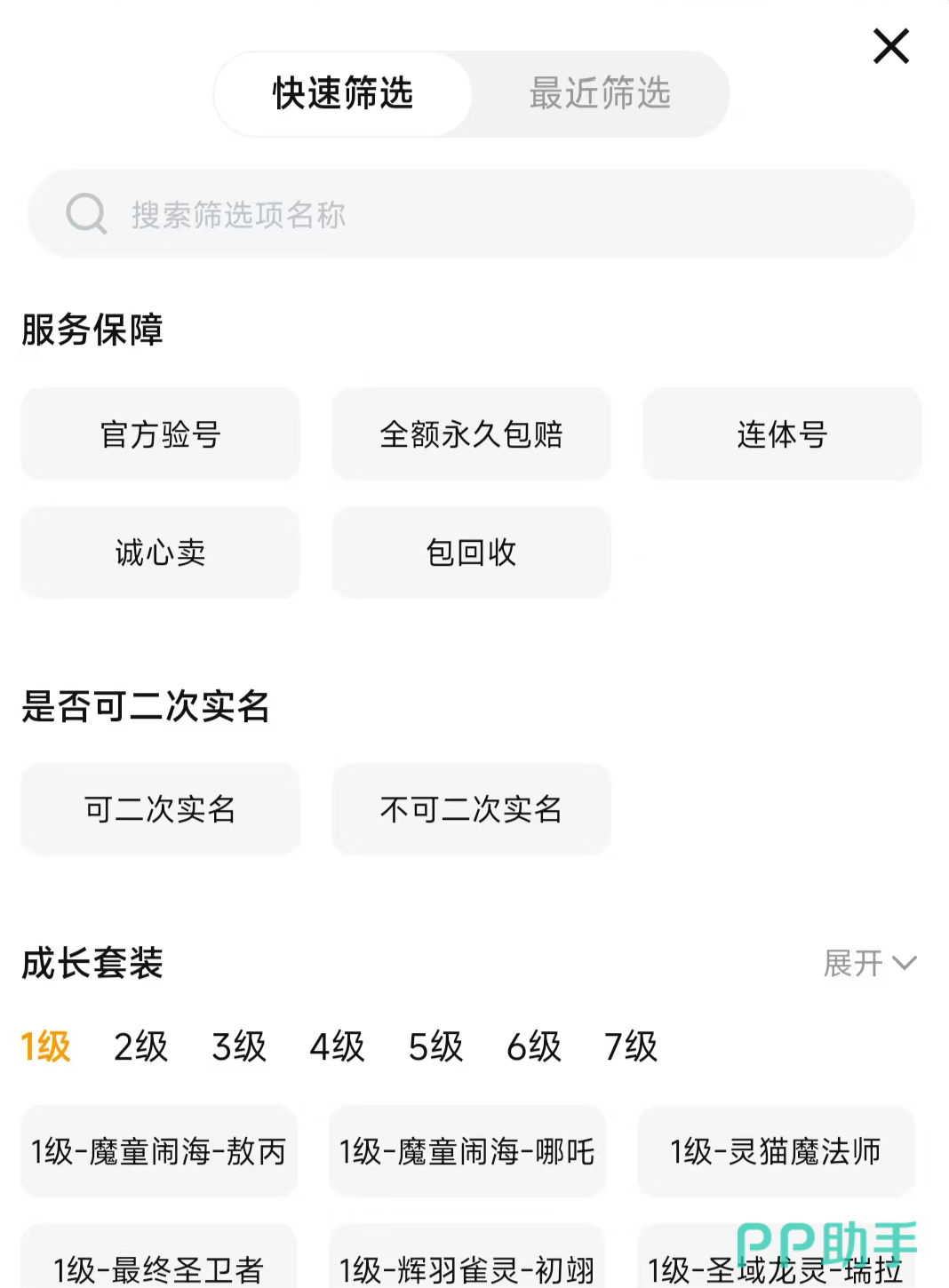Select the 诚心卖 chip
The height and width of the screenshot is (1288, 949).
[x=160, y=553]
